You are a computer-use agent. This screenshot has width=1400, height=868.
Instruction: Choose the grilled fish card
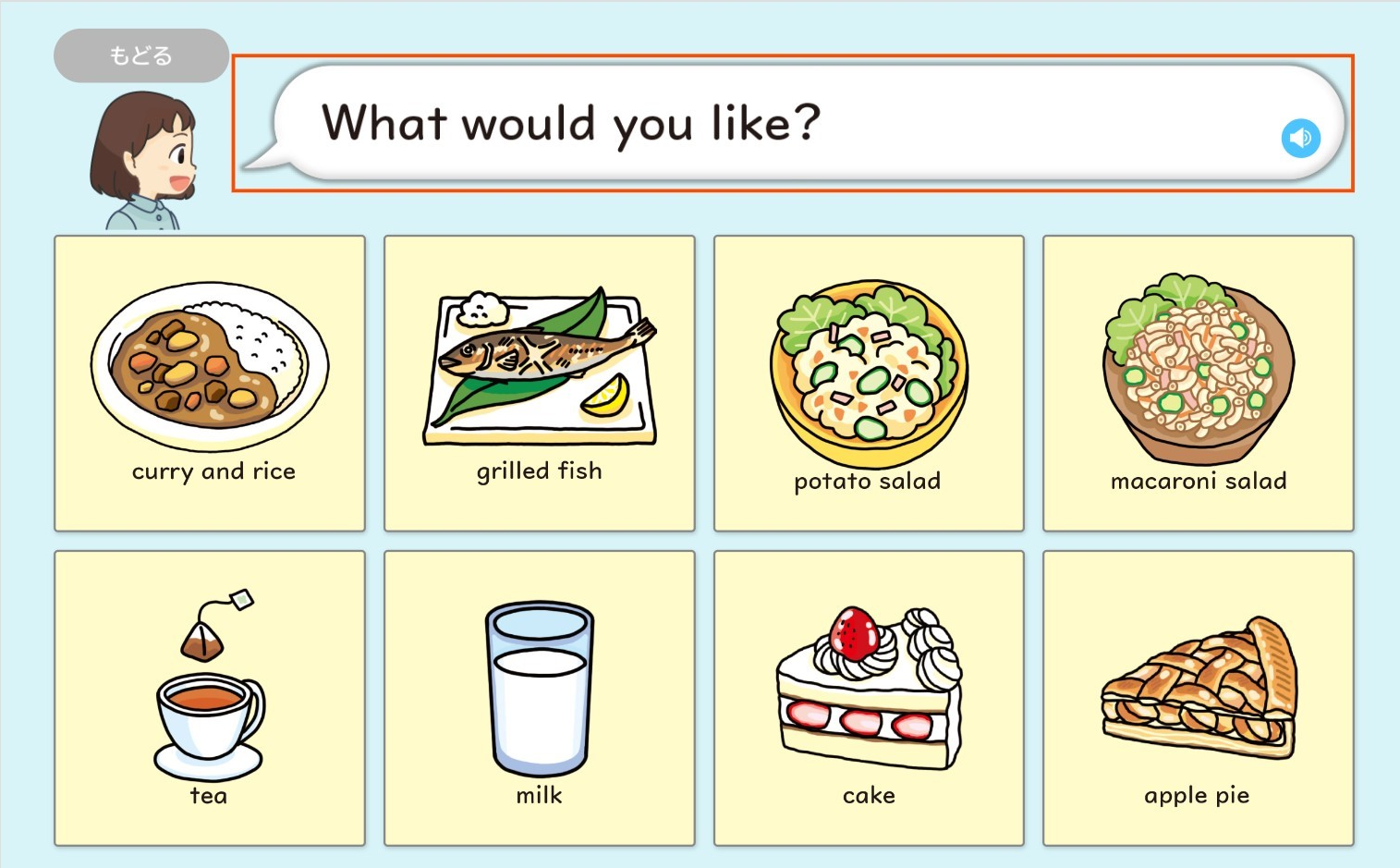539,383
